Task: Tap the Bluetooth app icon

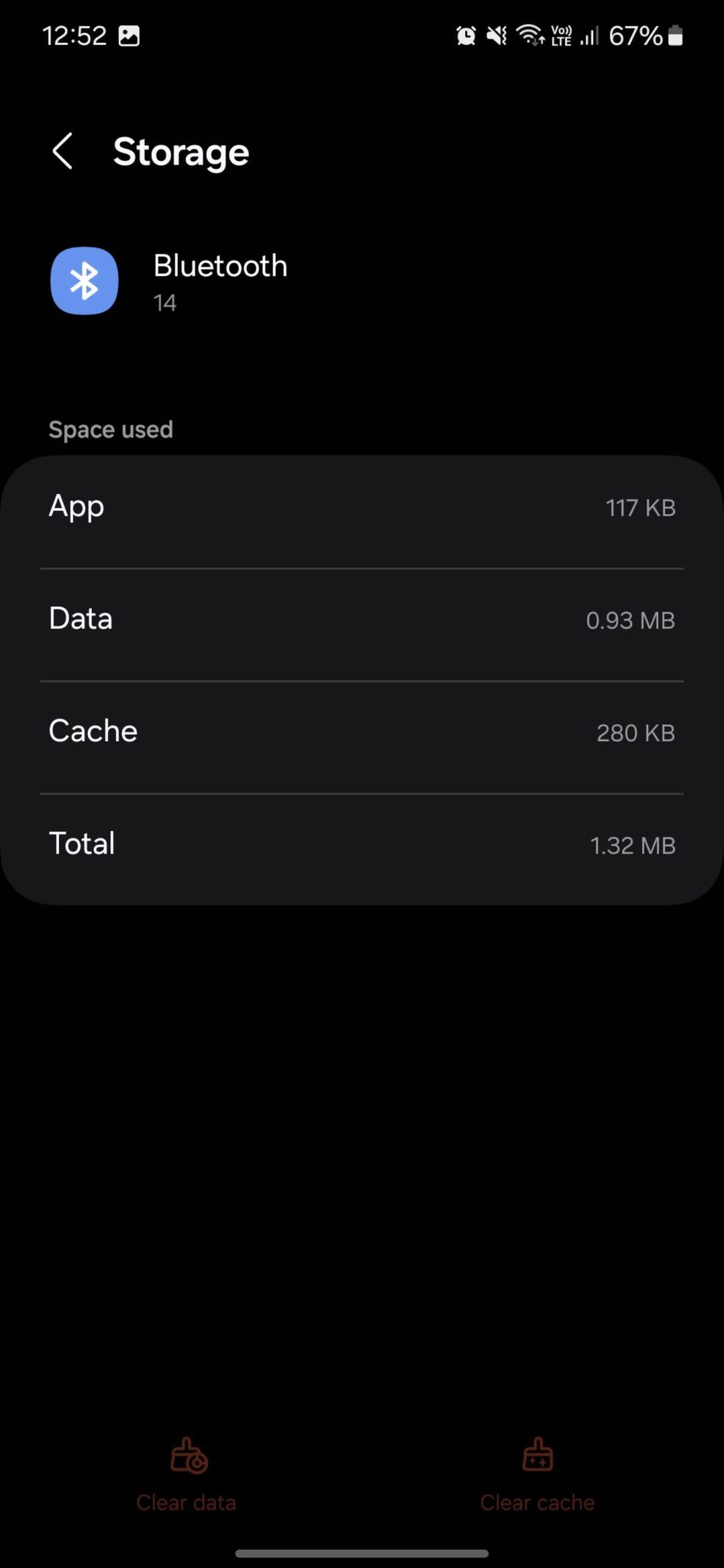Action: 84,281
